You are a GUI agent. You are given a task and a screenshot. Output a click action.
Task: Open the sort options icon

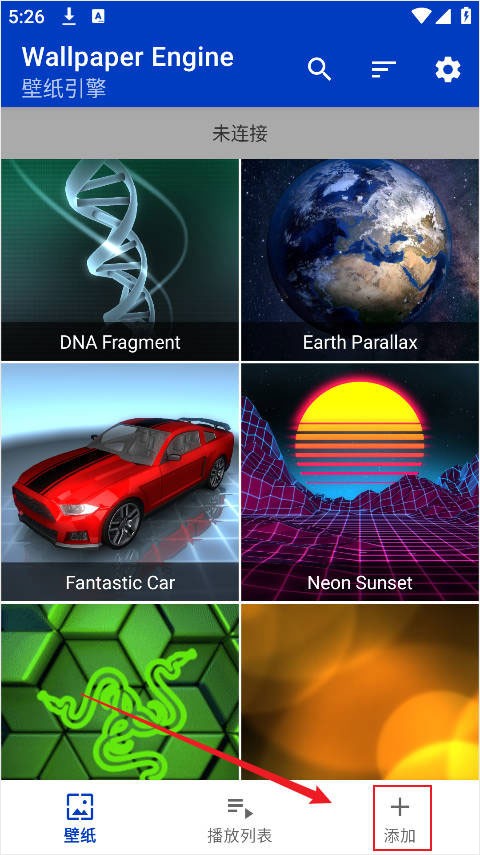[383, 69]
